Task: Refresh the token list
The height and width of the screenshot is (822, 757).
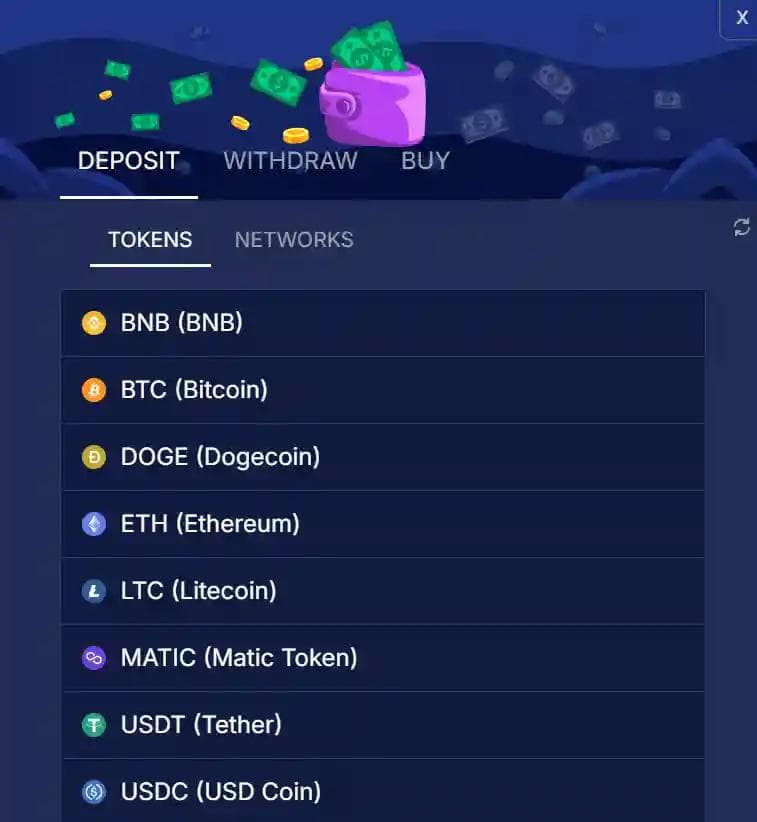Action: tap(741, 228)
